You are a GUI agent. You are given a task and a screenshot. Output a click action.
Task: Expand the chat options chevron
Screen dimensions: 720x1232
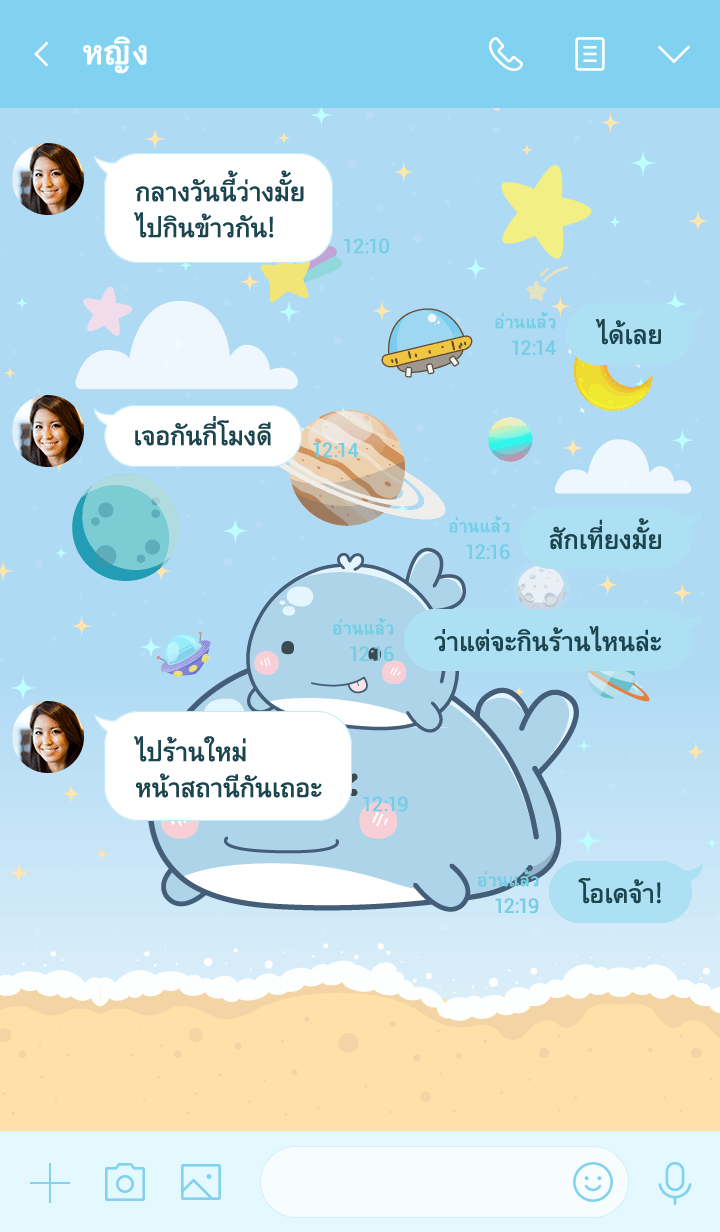pyautogui.click(x=673, y=54)
